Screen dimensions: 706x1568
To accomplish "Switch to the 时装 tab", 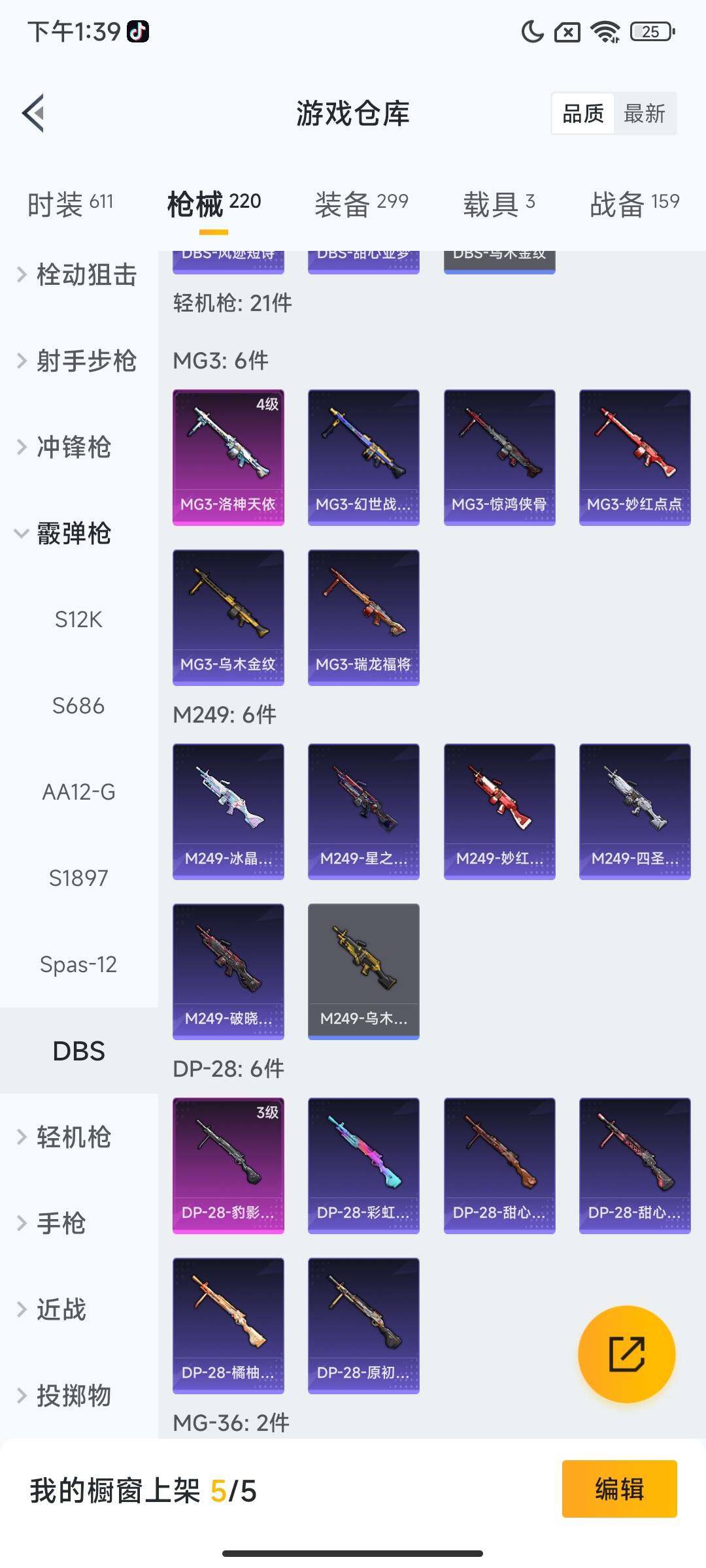I will pyautogui.click(x=70, y=203).
